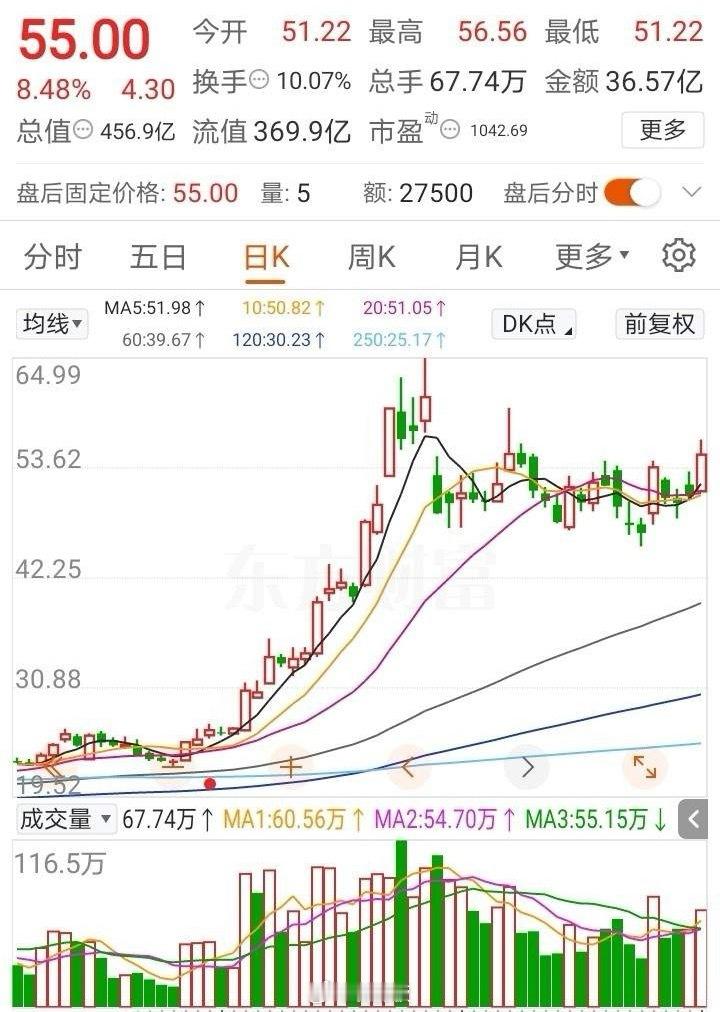Click the 更多 more details button
720x1012 pixels.
click(x=662, y=131)
